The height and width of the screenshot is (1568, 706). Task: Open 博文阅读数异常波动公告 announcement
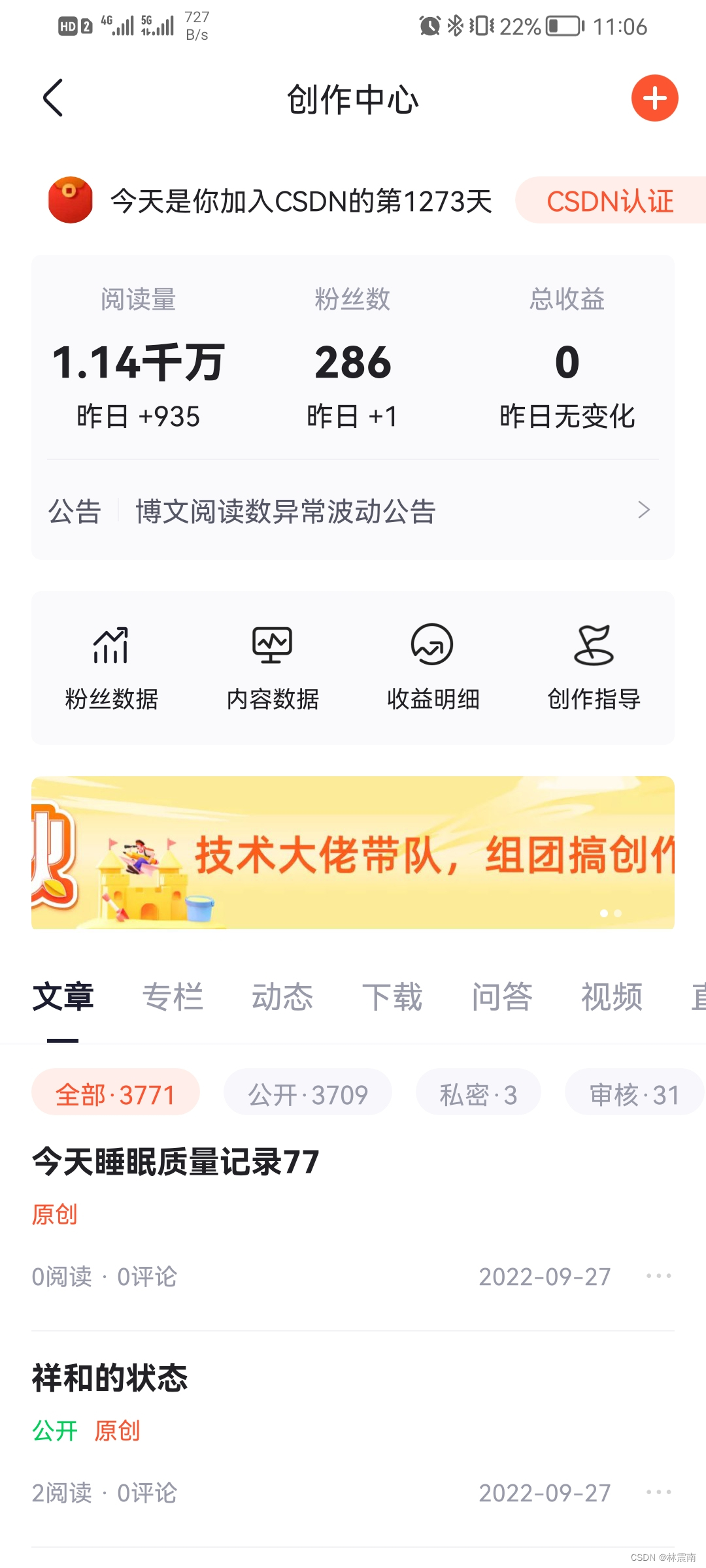click(x=353, y=511)
